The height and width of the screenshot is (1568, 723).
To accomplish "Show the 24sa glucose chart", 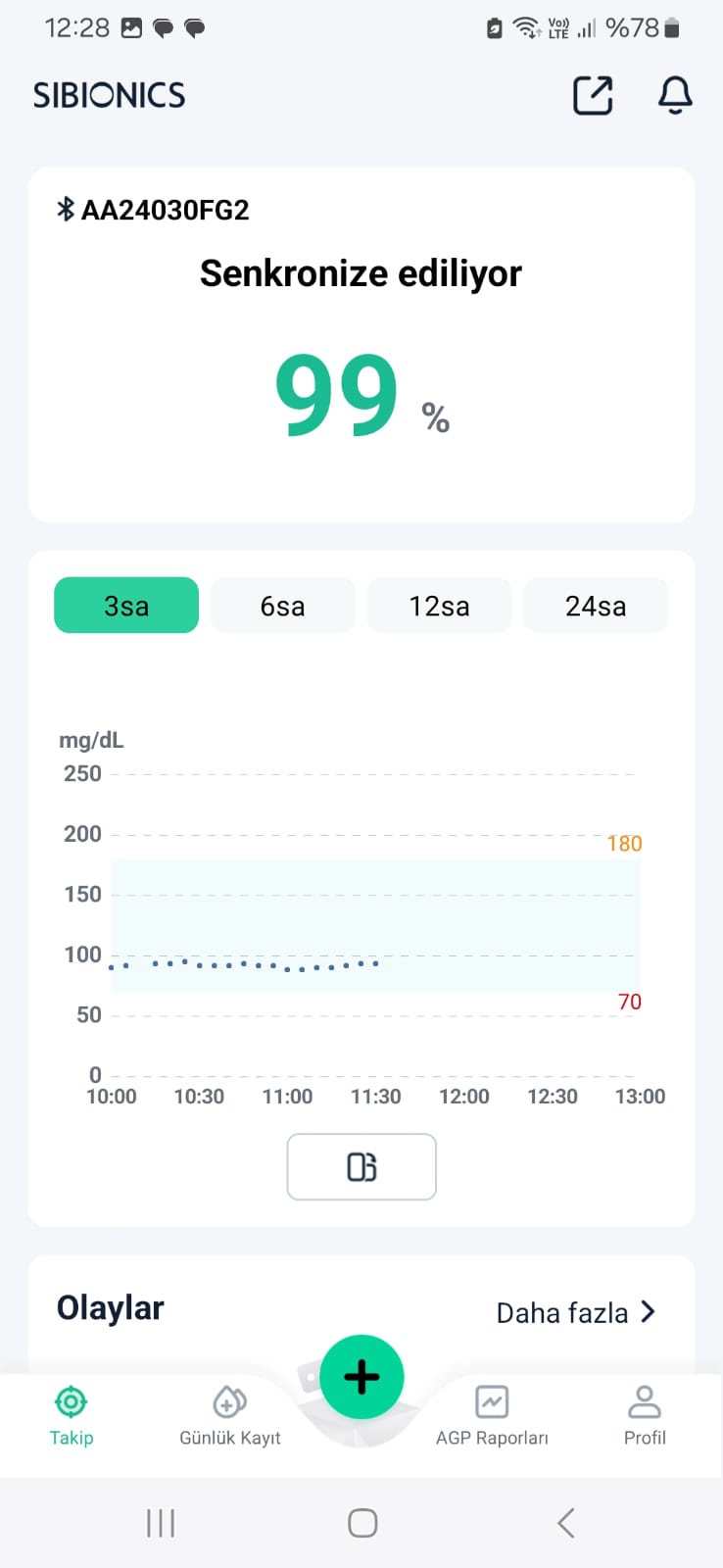I will click(596, 606).
